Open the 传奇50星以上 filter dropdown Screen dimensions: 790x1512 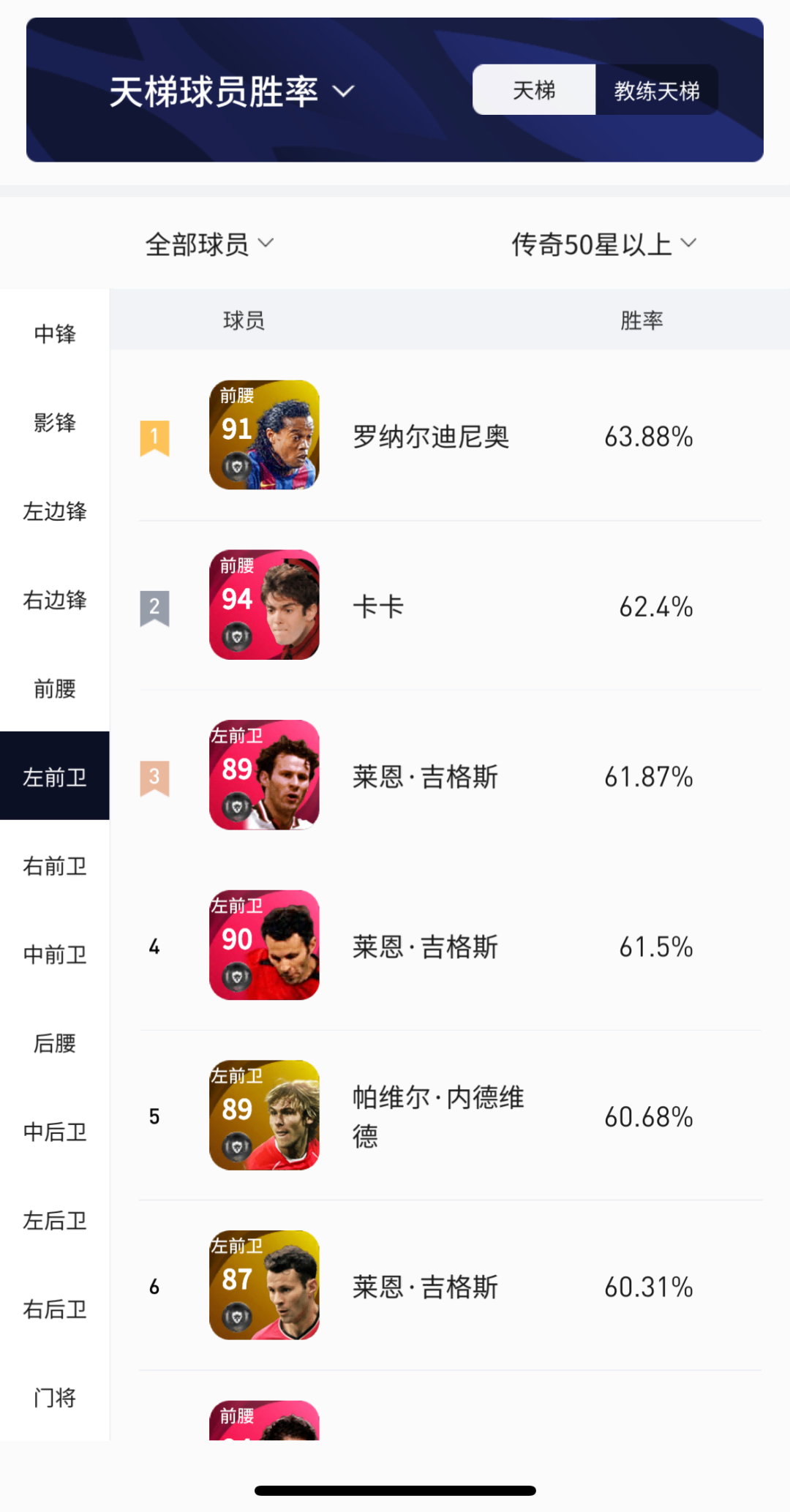[603, 244]
